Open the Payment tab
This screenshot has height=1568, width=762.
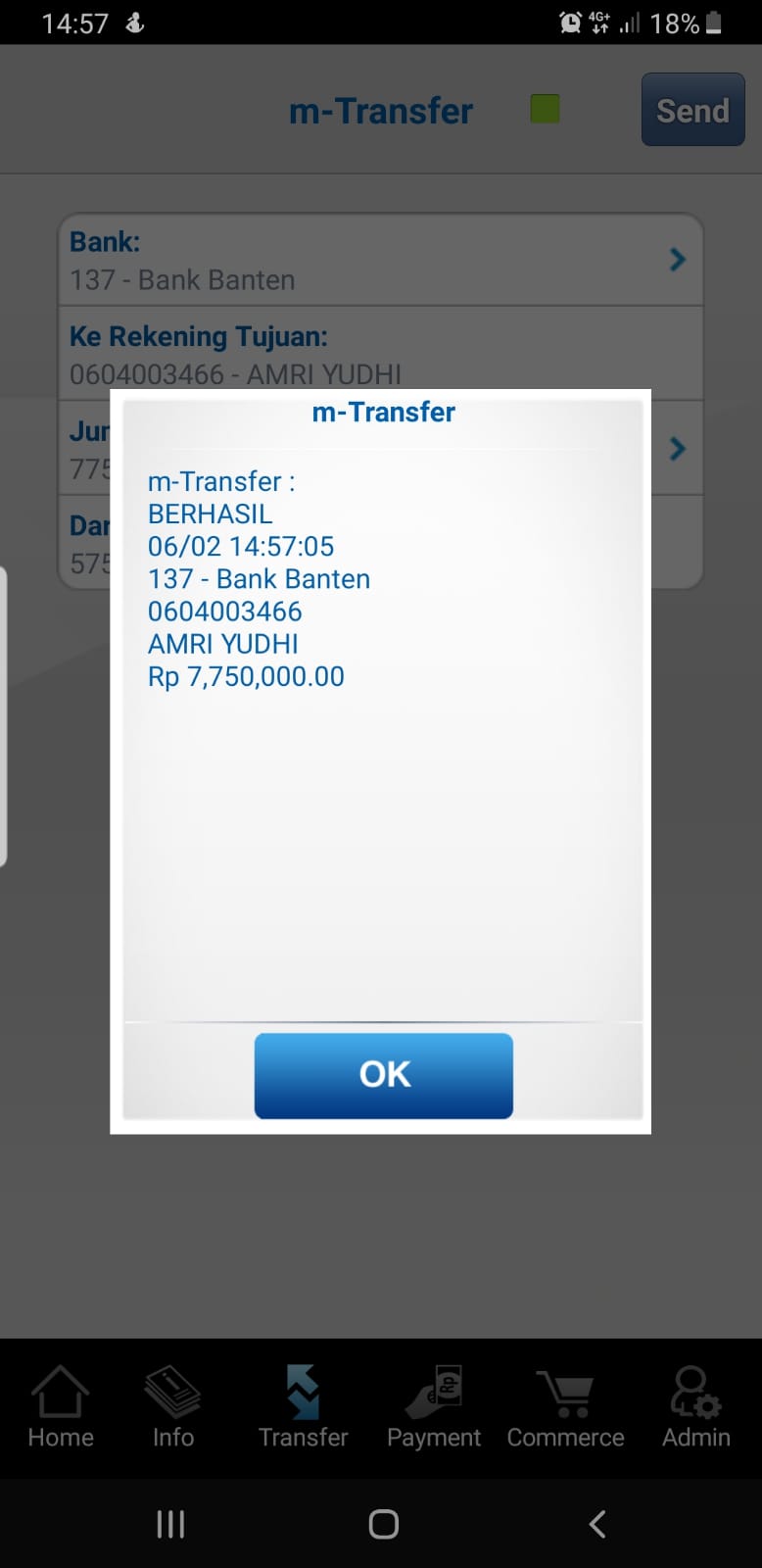(x=434, y=1407)
